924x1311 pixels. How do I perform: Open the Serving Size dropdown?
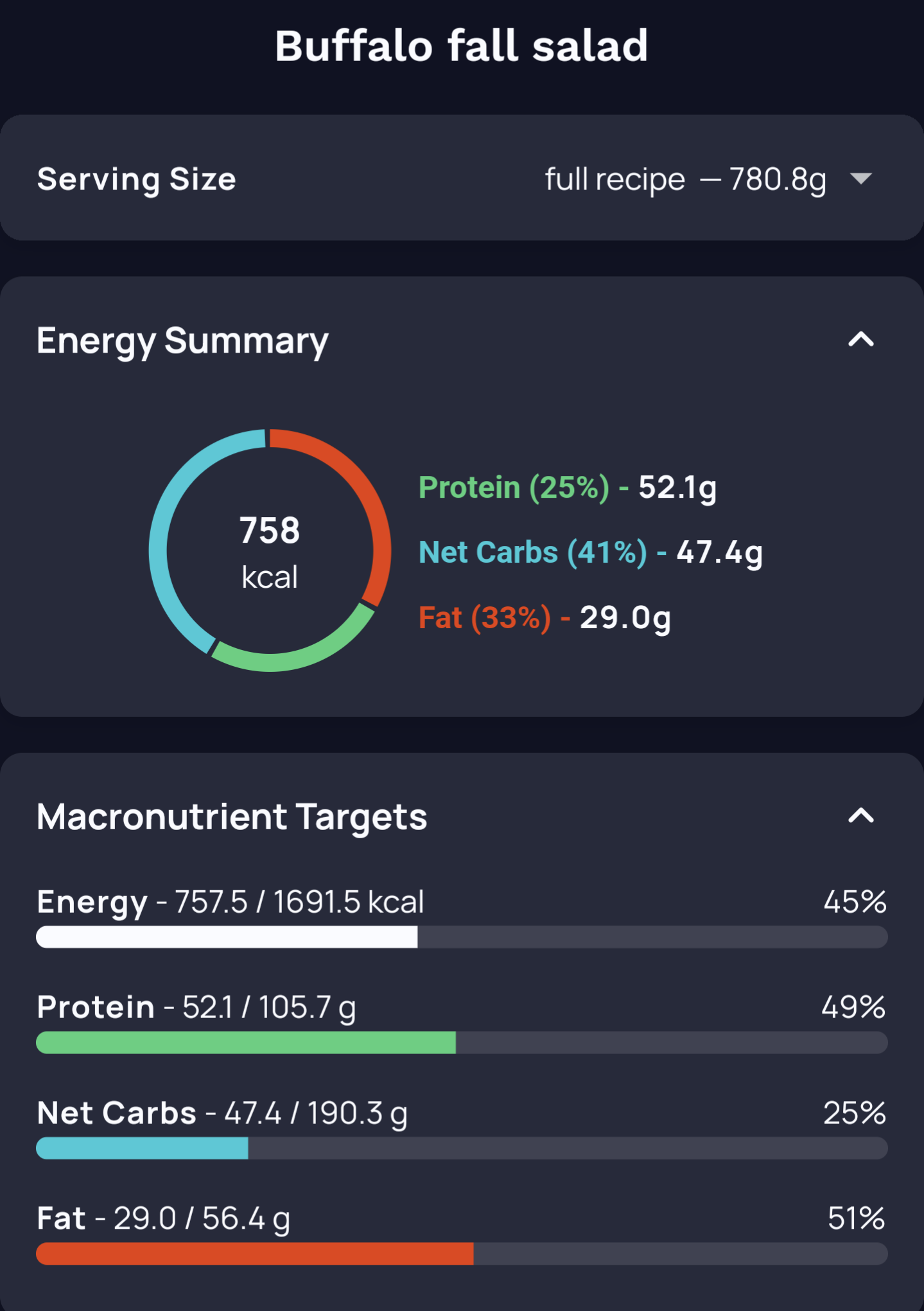[x=860, y=179]
